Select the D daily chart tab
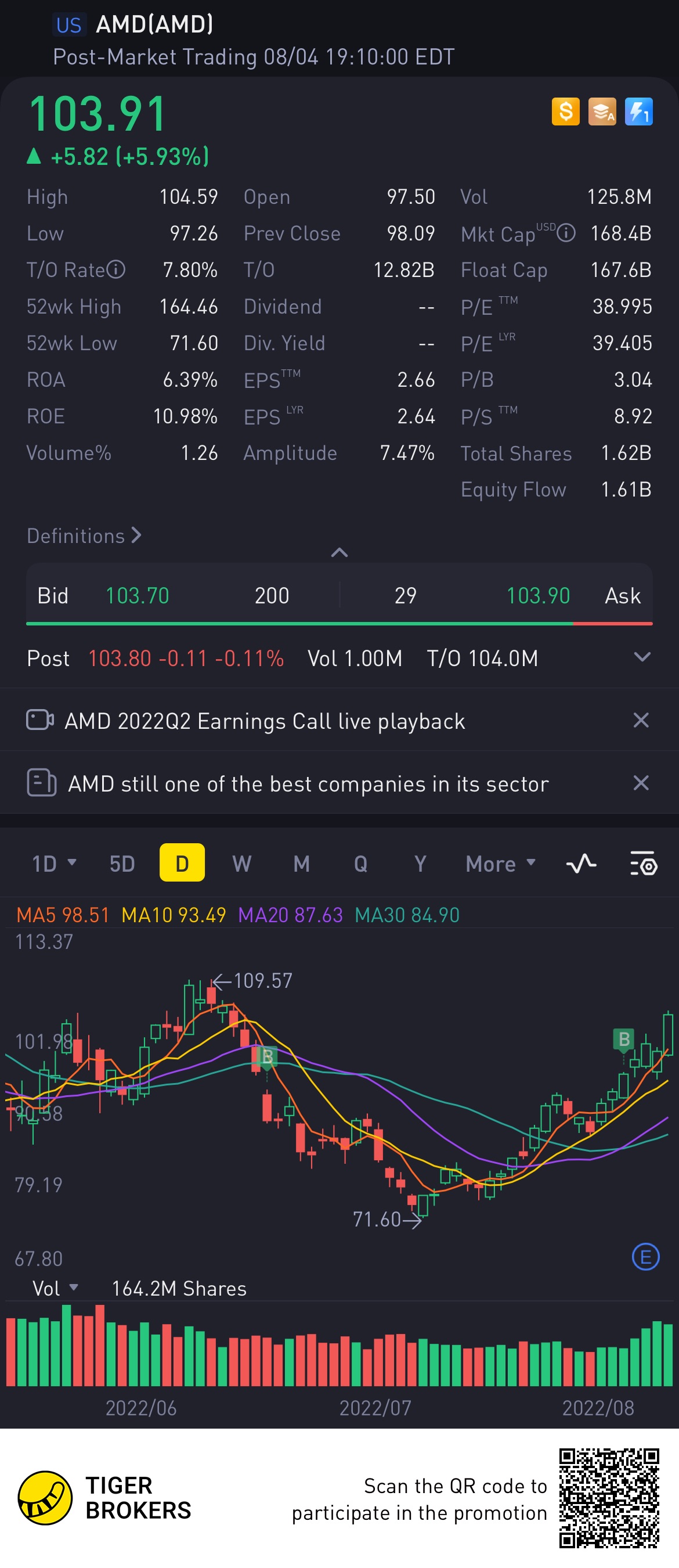This screenshot has height=1568, width=679. [181, 863]
